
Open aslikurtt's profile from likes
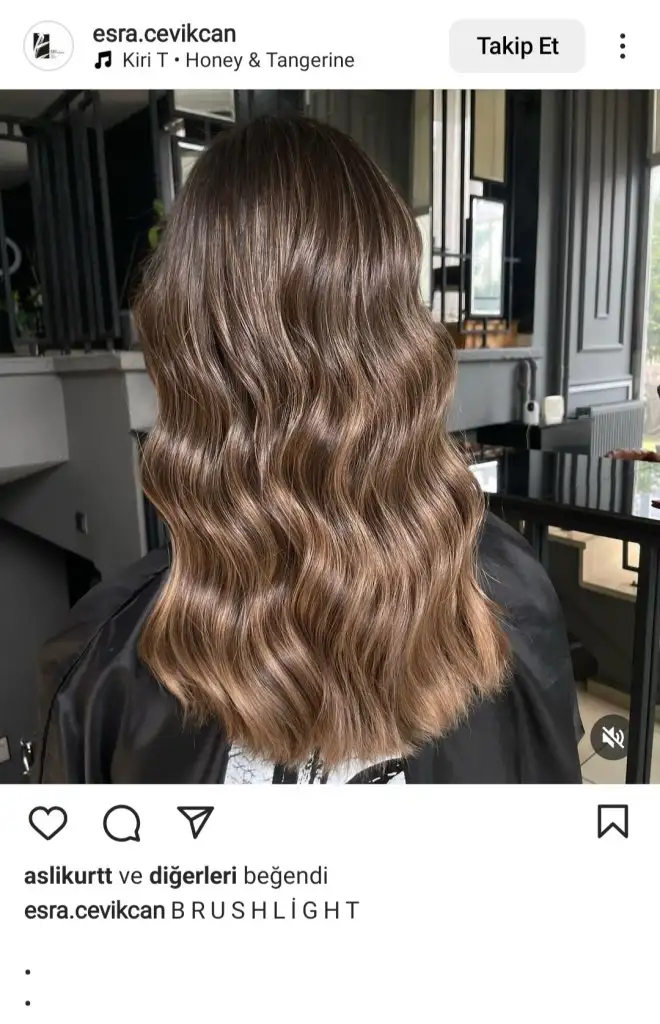pyautogui.click(x=68, y=876)
